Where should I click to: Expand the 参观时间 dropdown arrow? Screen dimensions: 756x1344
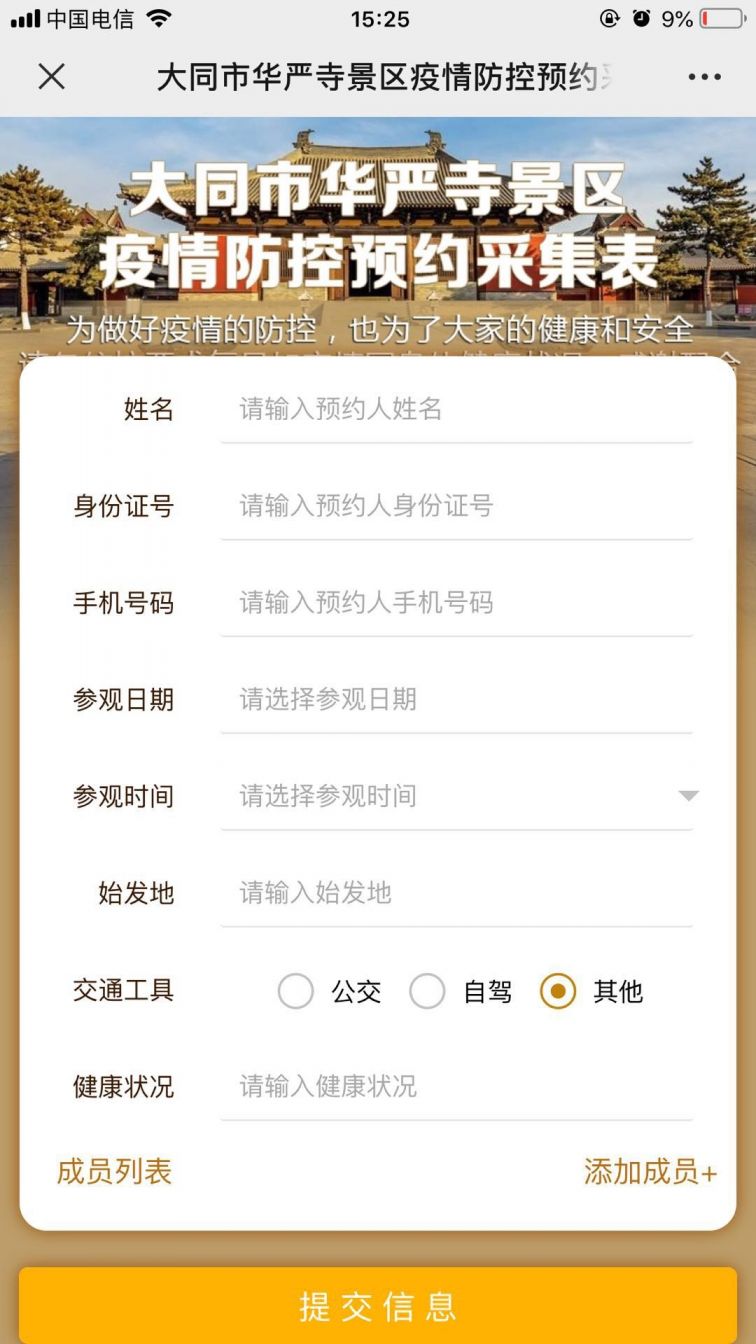pos(688,796)
